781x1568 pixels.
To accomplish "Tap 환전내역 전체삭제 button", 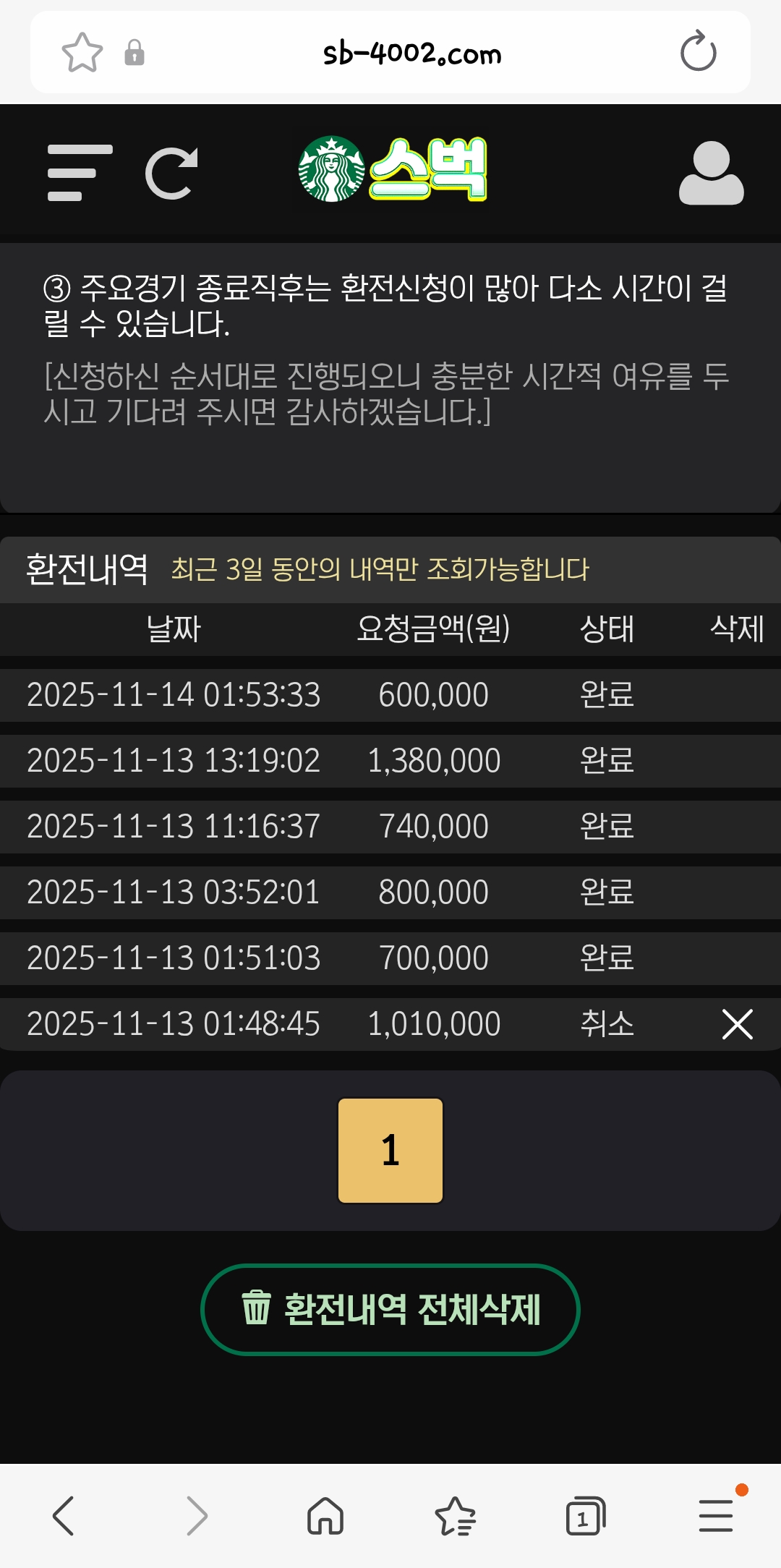I will point(390,1309).
